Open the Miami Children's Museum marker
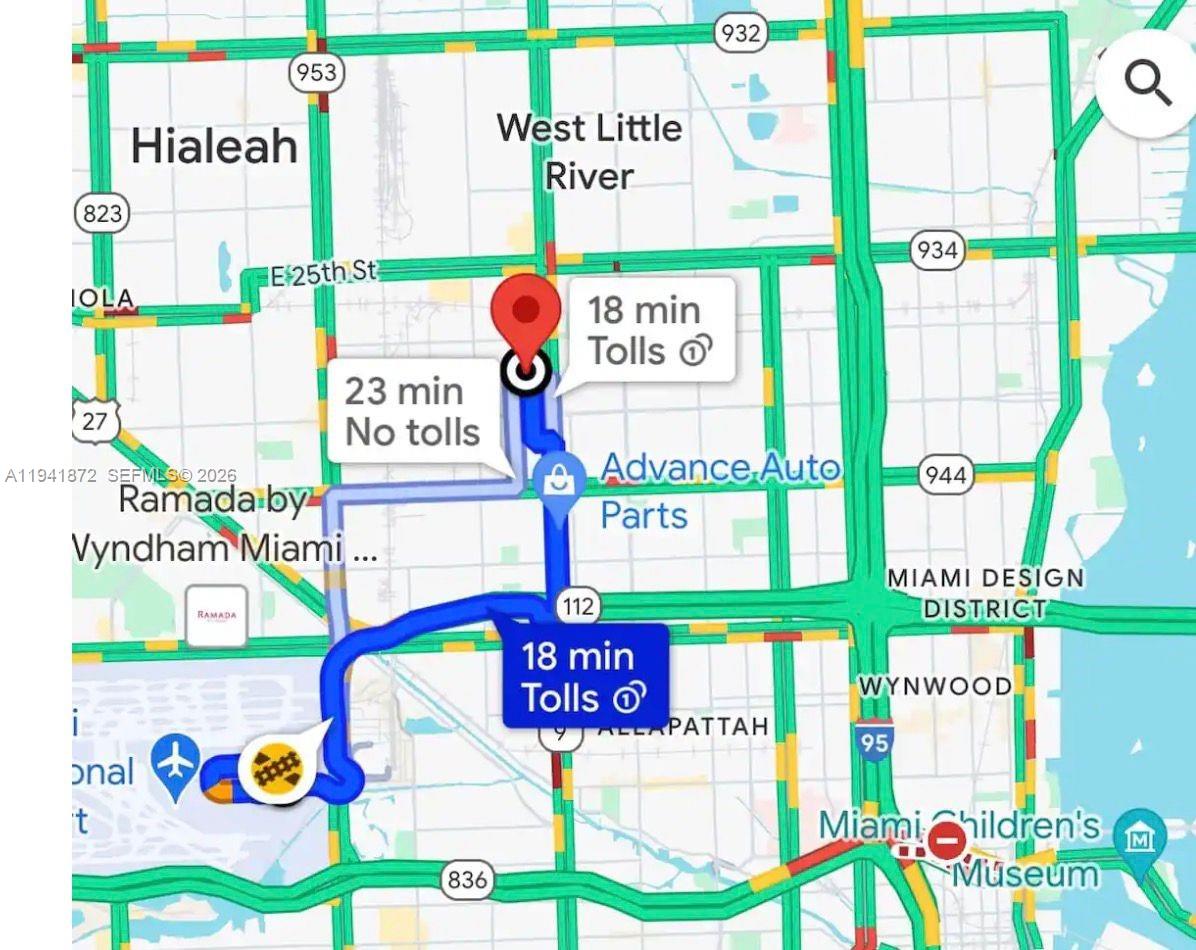 click(1138, 838)
